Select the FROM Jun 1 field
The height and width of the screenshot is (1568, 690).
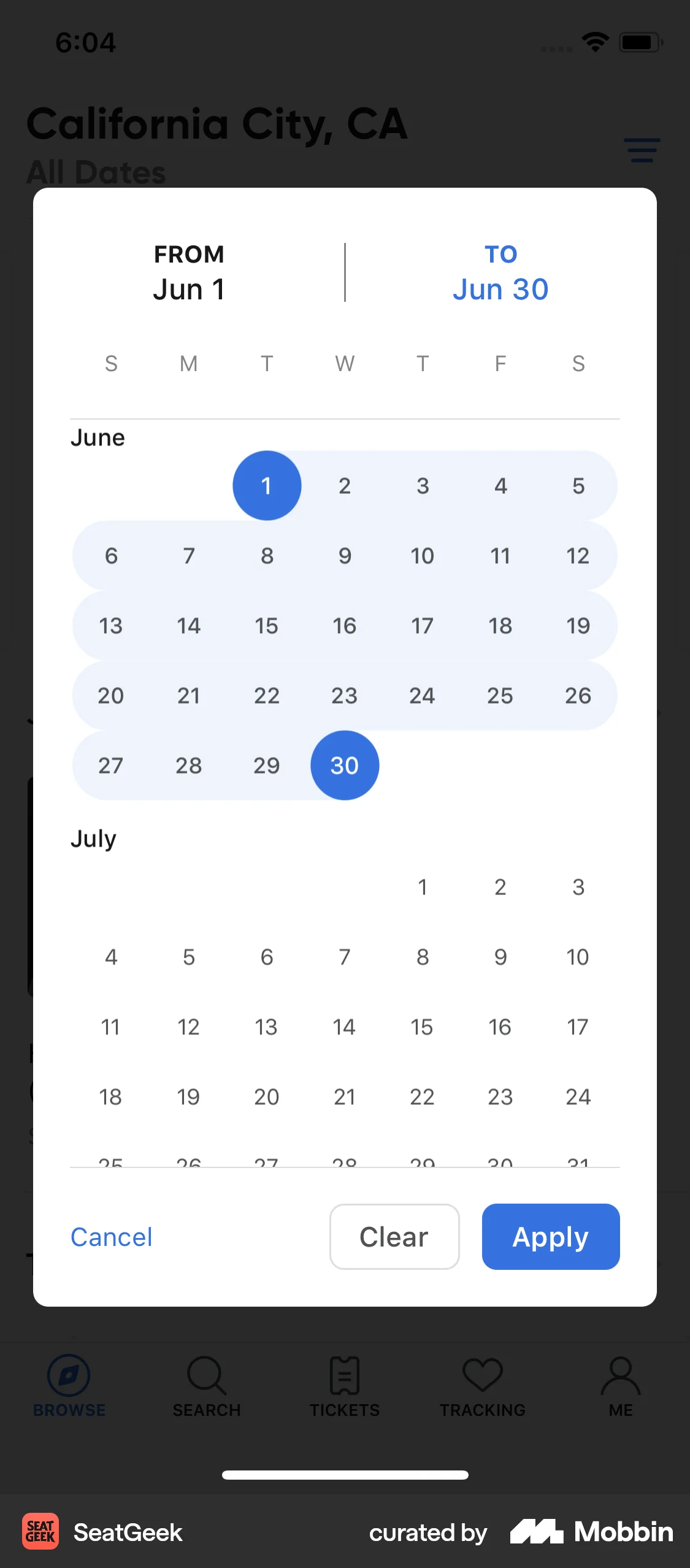click(188, 273)
